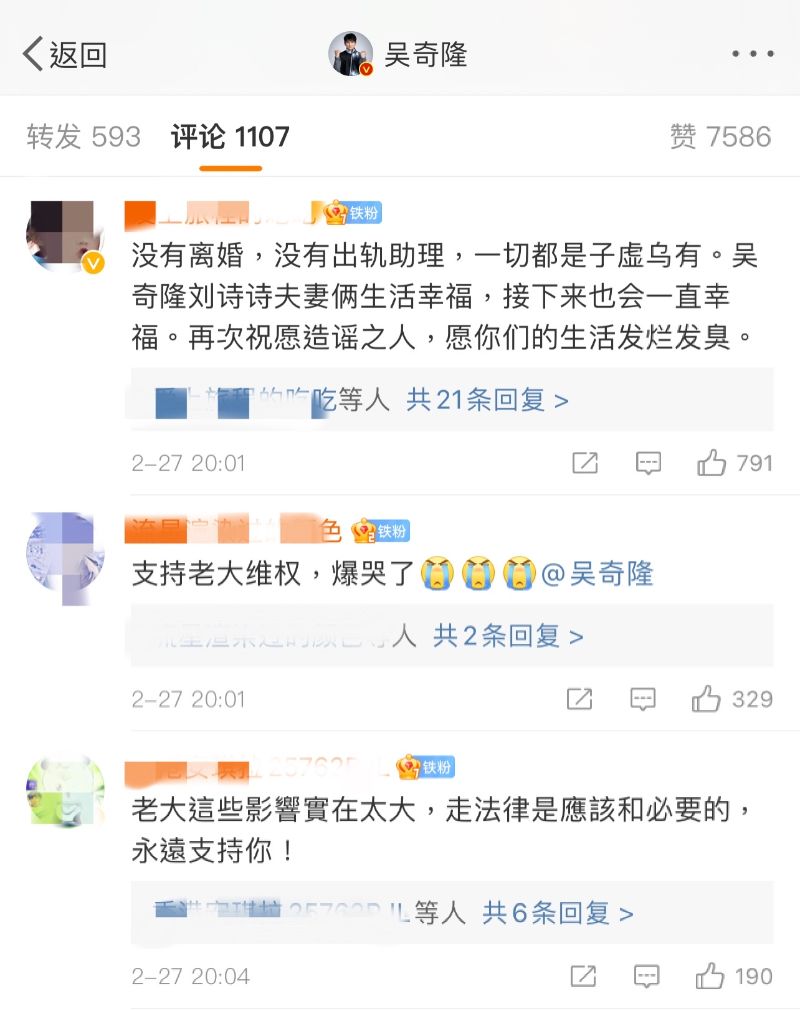Switch to the 转发 593 tab
Viewport: 800px width, 1011px height.
click(x=84, y=137)
